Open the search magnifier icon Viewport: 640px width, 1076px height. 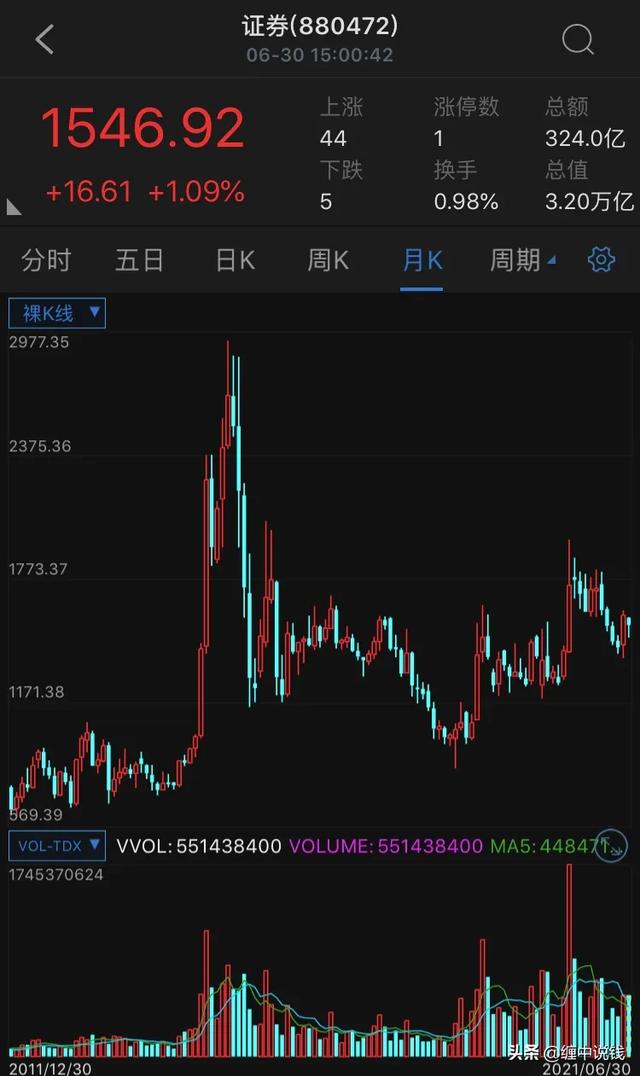coord(578,39)
